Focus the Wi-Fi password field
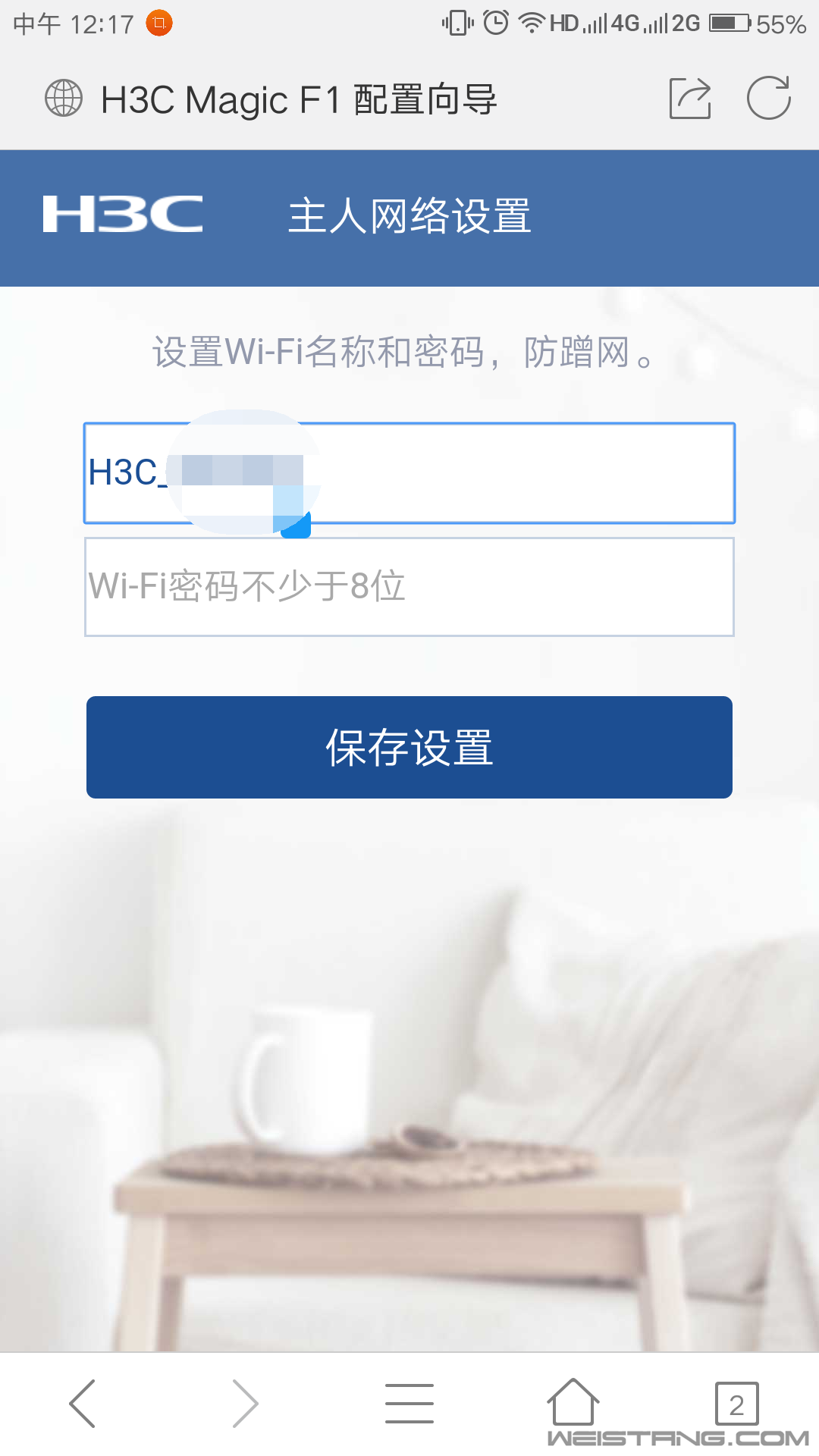This screenshot has width=819, height=1456. click(409, 587)
